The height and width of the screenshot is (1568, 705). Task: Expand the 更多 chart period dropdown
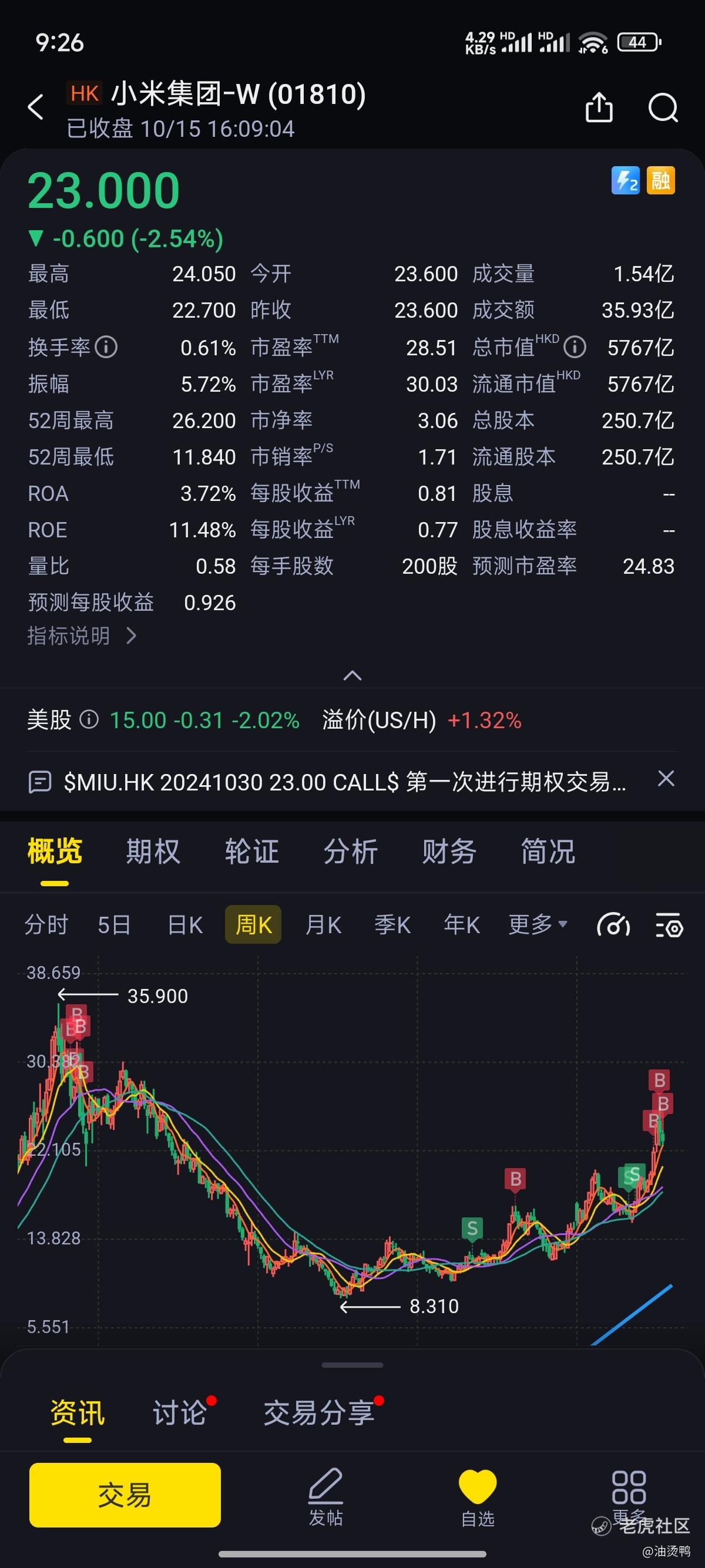[x=538, y=924]
